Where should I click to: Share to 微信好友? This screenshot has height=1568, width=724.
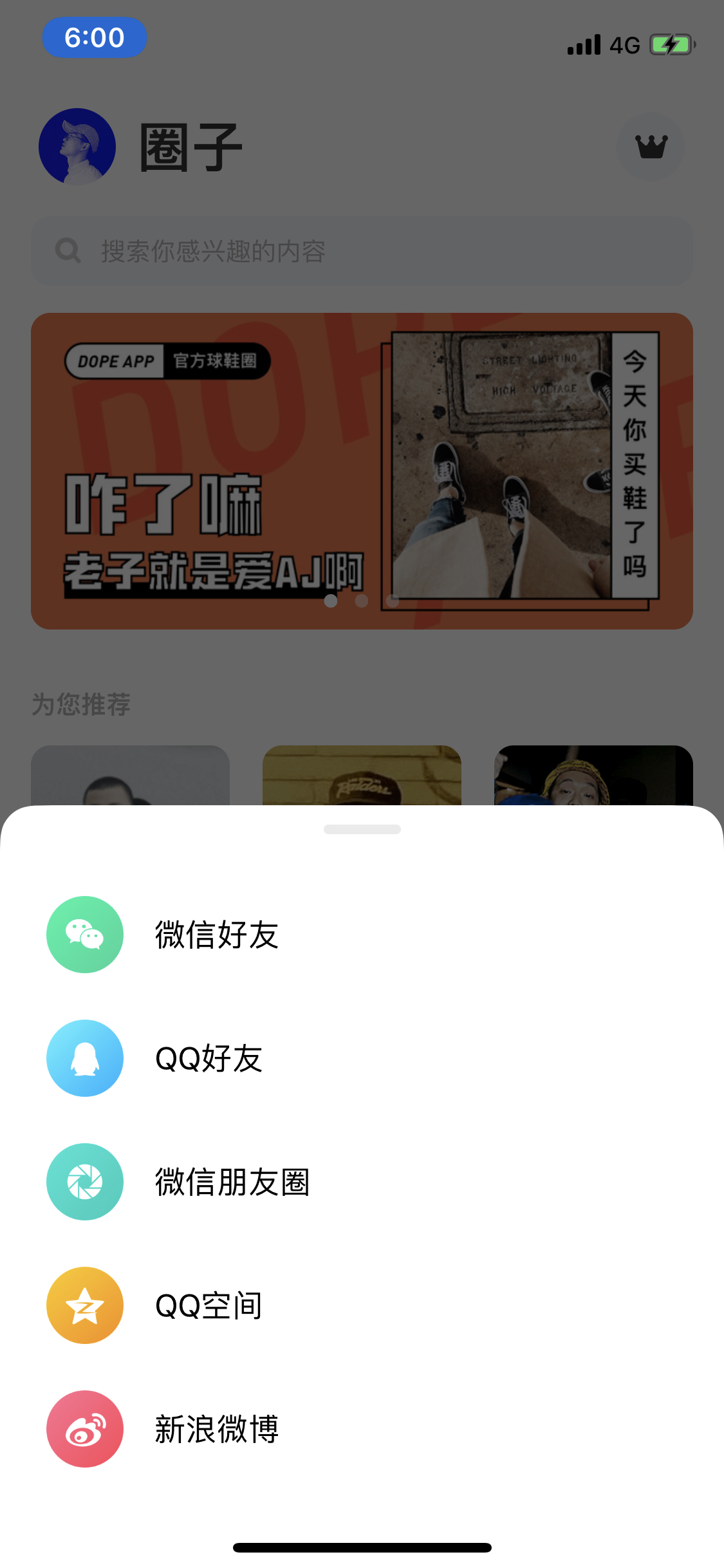tap(362, 935)
